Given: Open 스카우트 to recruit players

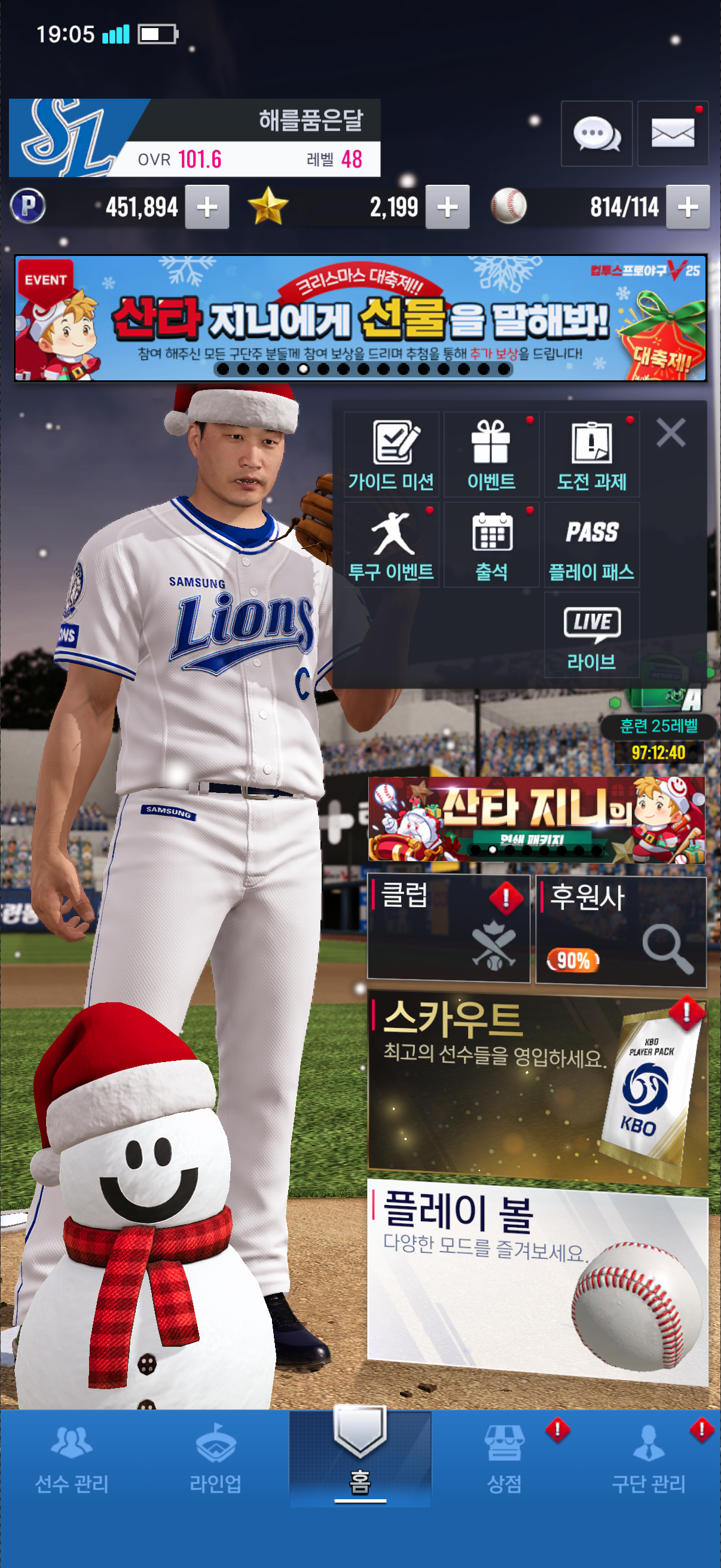Looking at the screenshot, I should tap(537, 1086).
